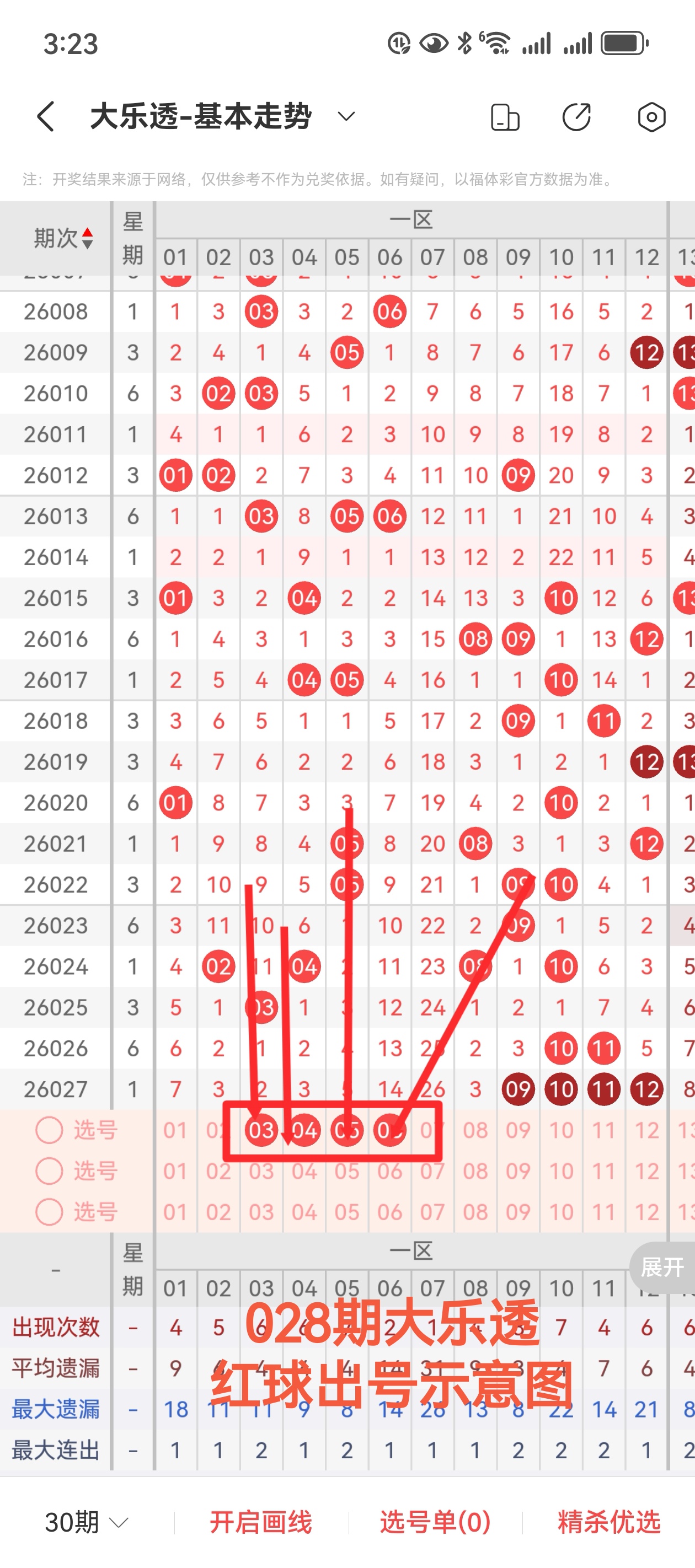
Task: Open the chart settings
Action: (x=651, y=117)
